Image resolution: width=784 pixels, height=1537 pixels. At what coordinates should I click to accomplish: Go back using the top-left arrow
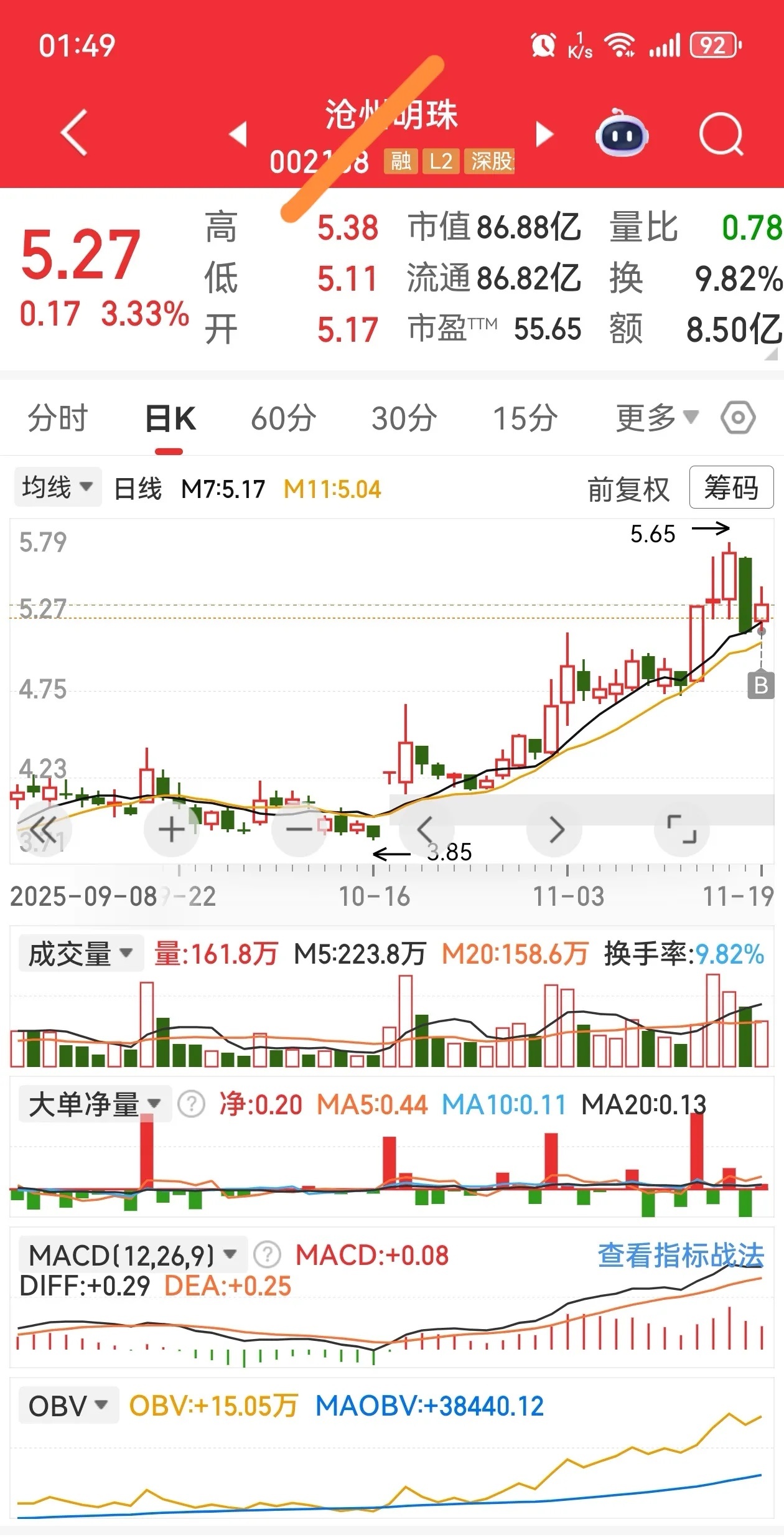pyautogui.click(x=74, y=133)
